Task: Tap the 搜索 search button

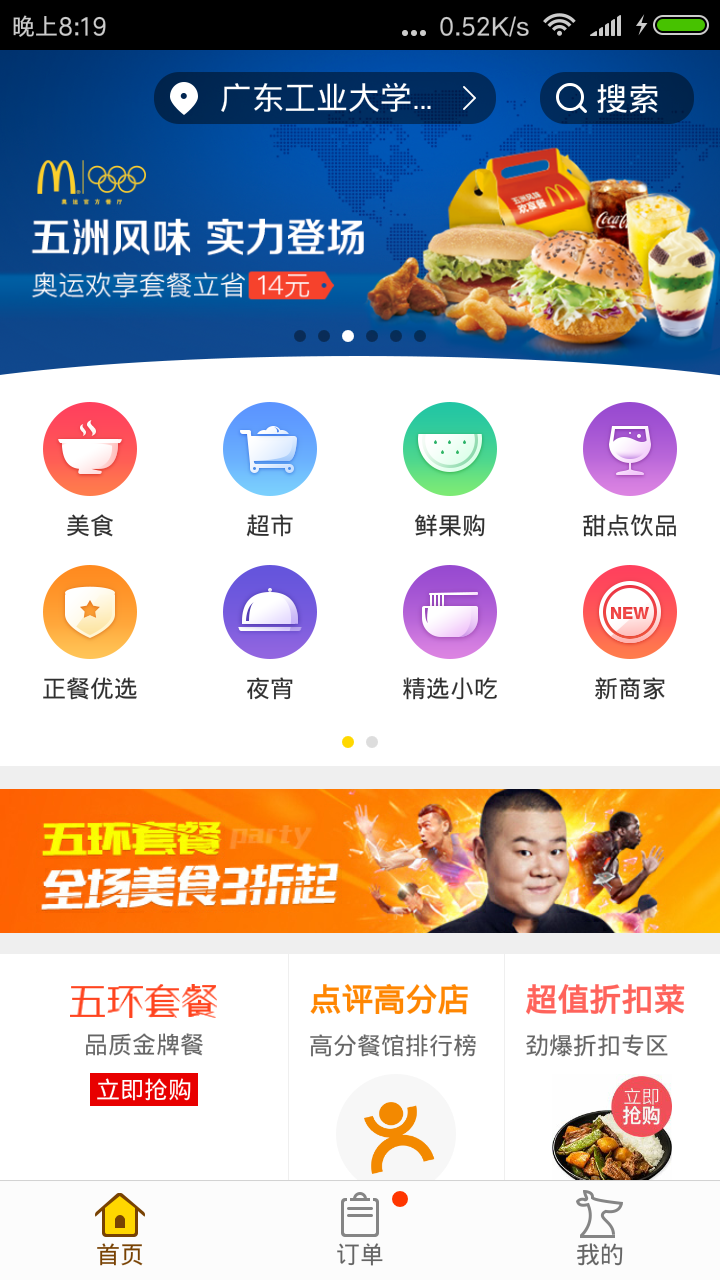Action: tap(616, 98)
